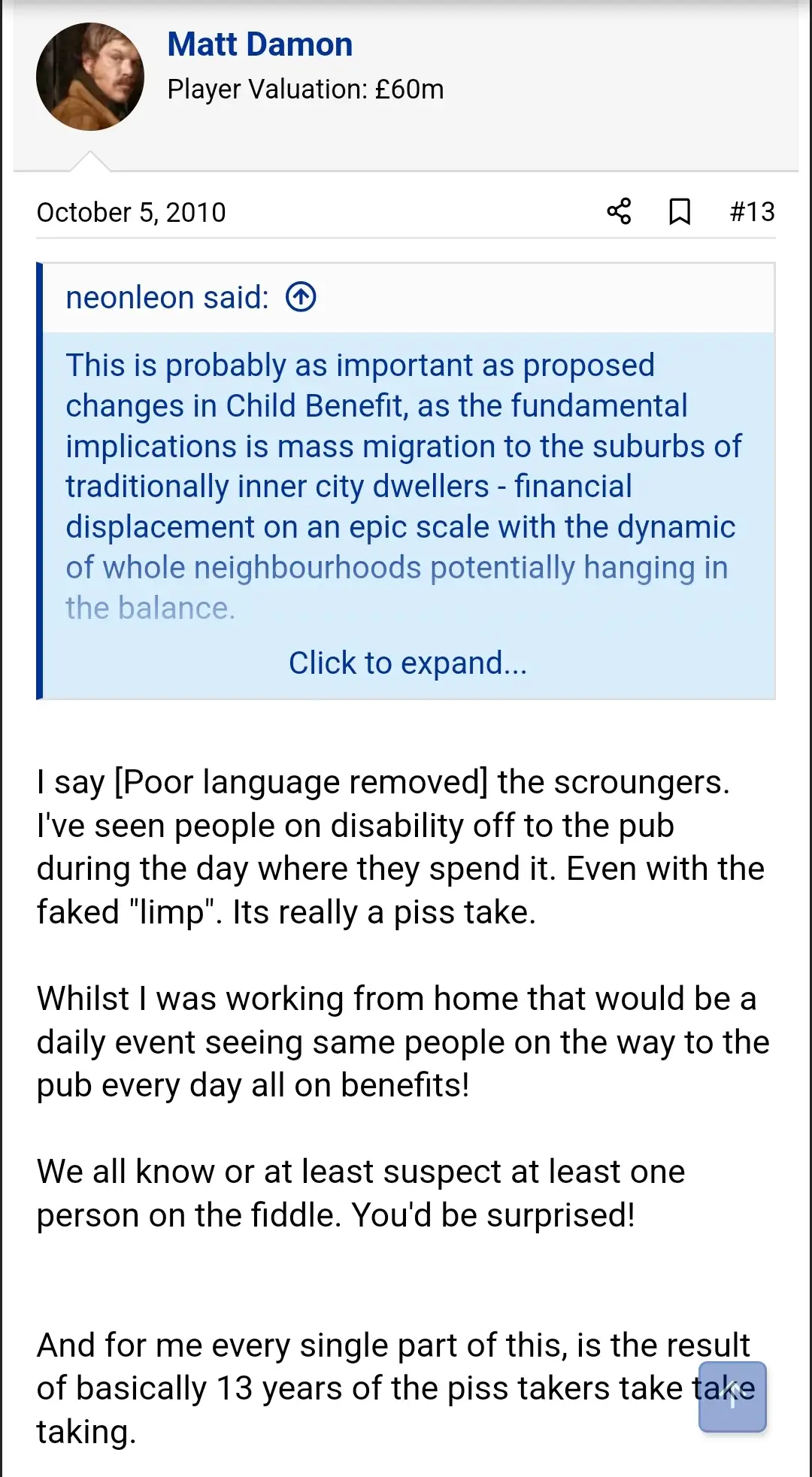This screenshot has height=1477, width=812.
Task: Tap the scroll-to-top arrow button
Action: [x=732, y=1397]
